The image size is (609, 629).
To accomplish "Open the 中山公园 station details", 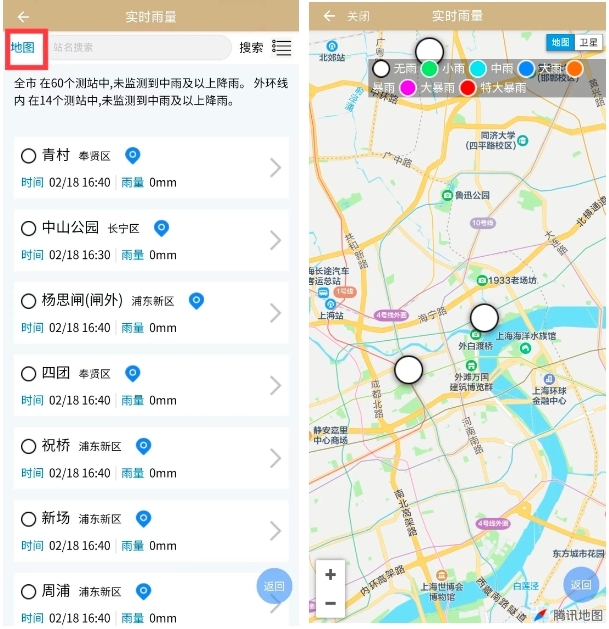I will (150, 241).
